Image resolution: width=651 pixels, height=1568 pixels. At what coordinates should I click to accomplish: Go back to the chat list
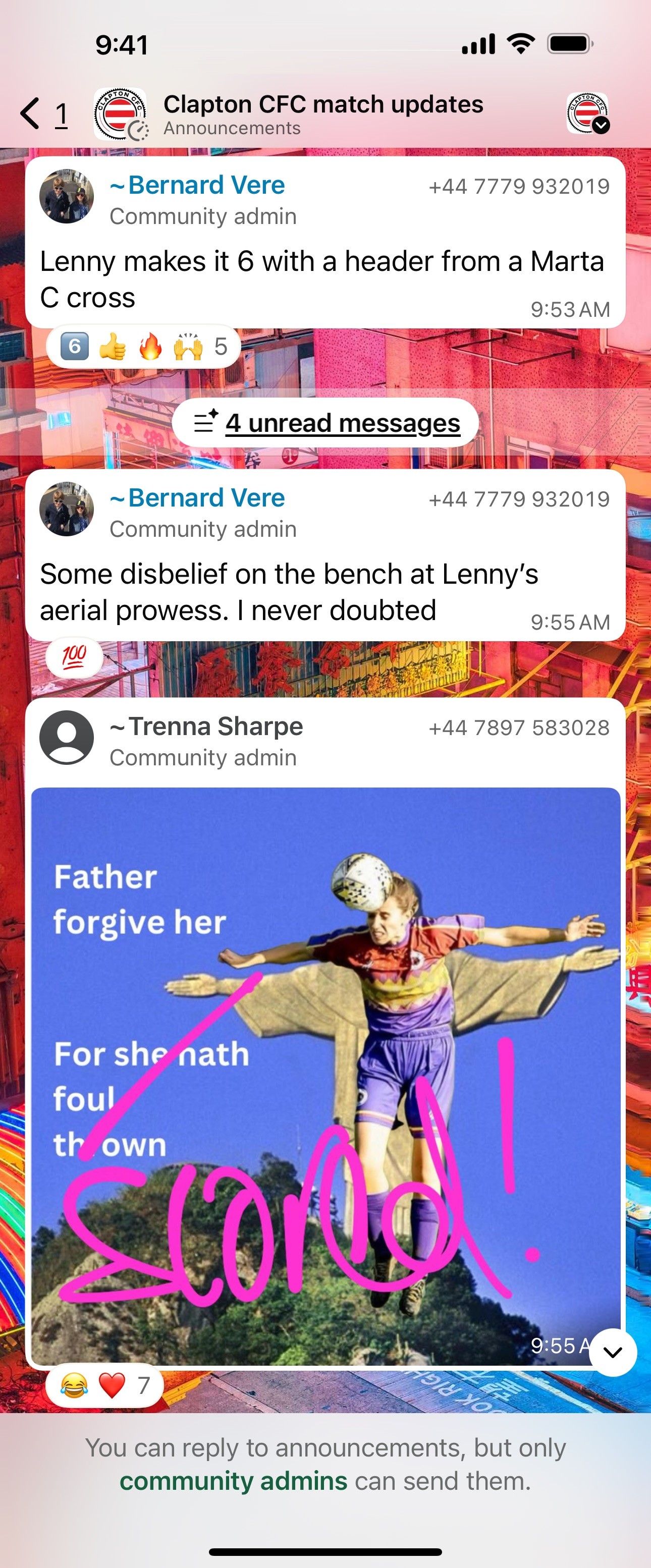30,113
